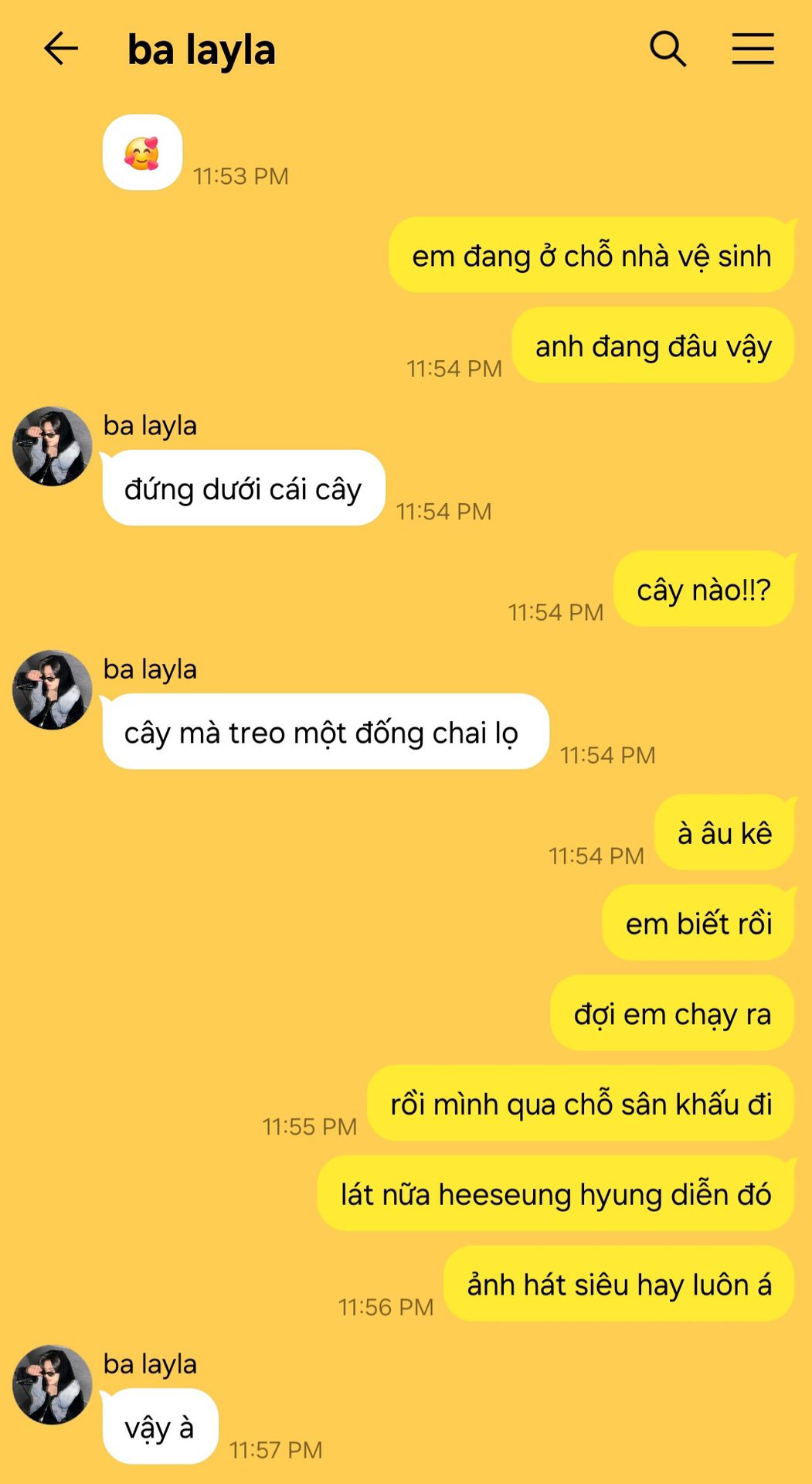Open the hamburger menu of the chat

(753, 49)
